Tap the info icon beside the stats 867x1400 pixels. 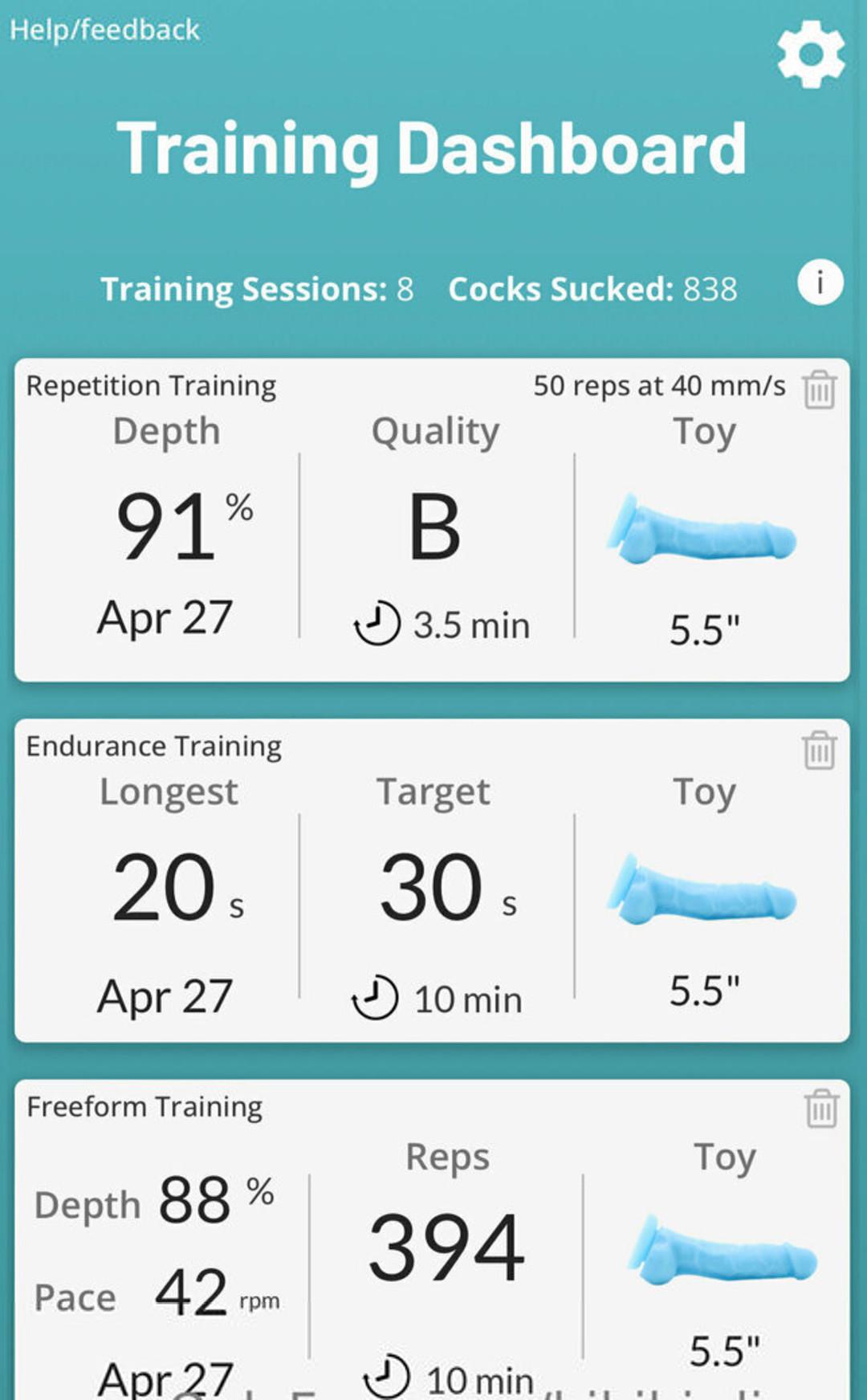[820, 283]
